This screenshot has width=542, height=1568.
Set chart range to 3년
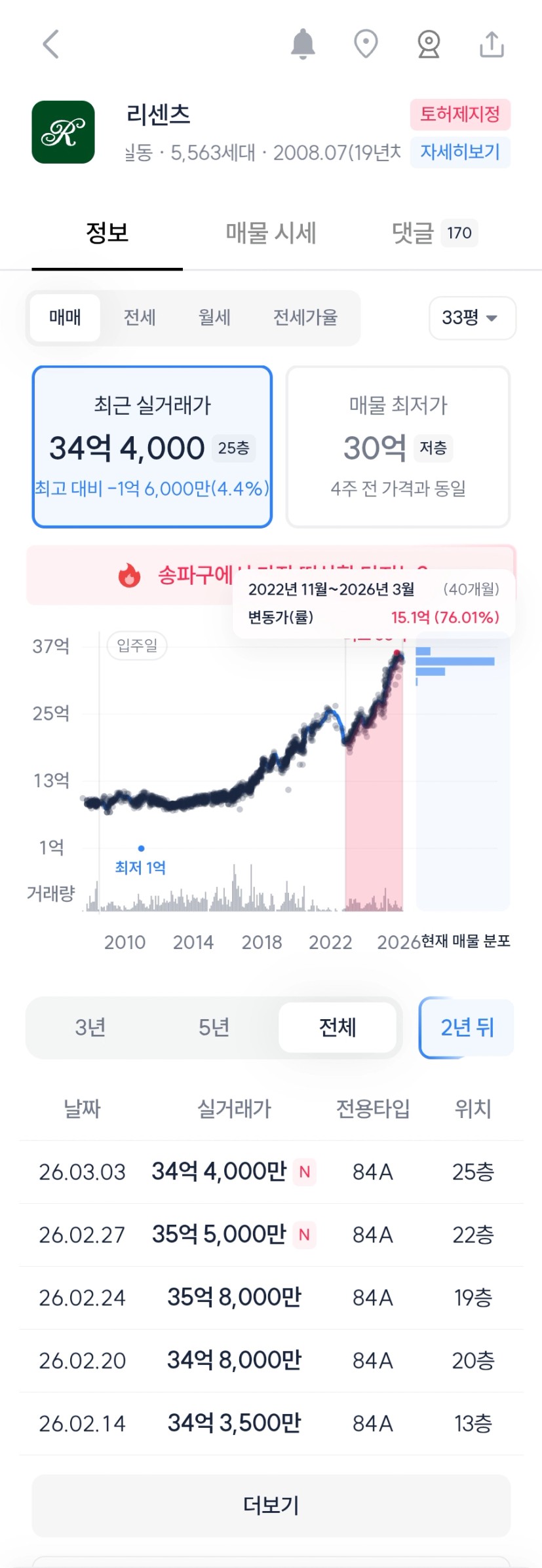point(90,1027)
